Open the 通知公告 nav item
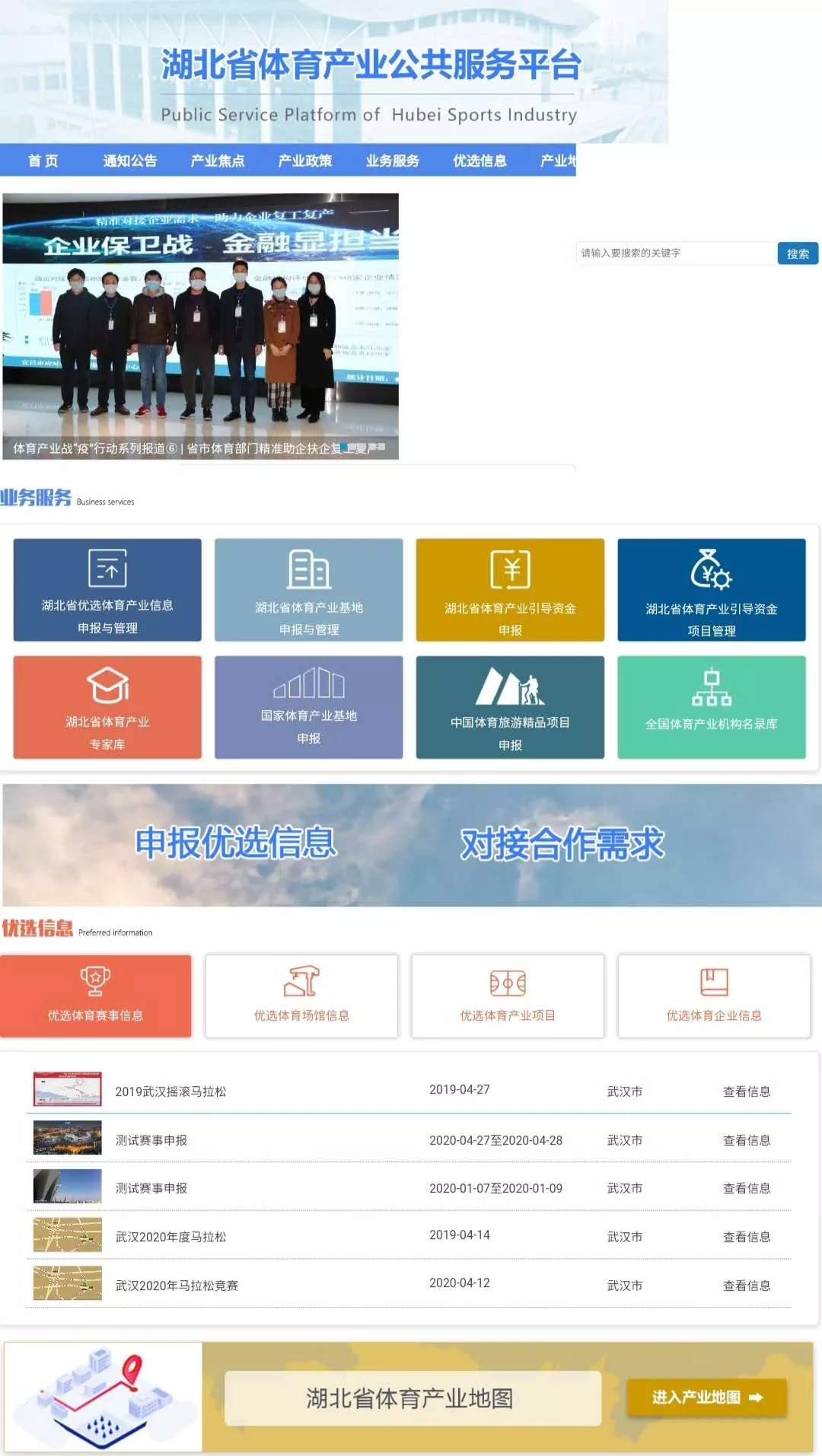Screen dimensions: 822x1456 click(130, 161)
